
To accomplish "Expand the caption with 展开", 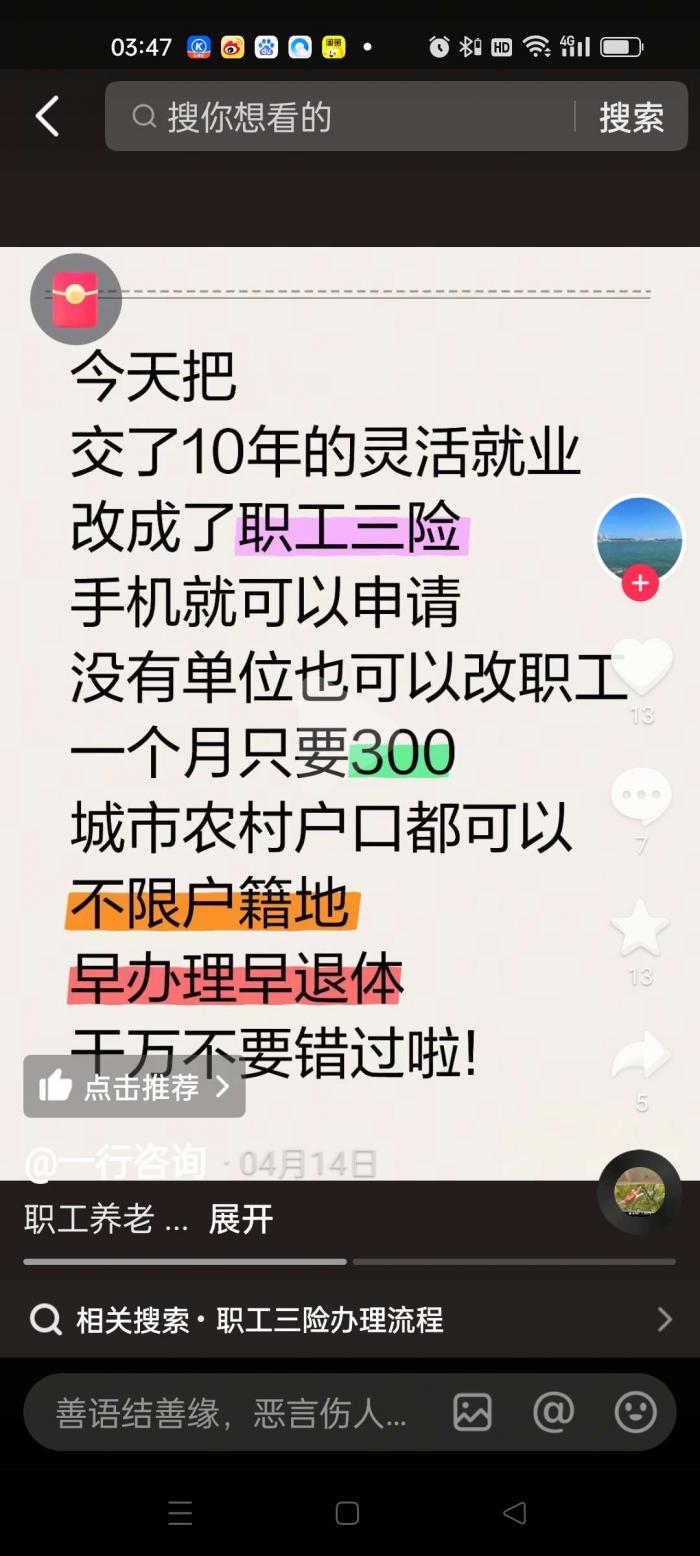I will [x=240, y=1219].
